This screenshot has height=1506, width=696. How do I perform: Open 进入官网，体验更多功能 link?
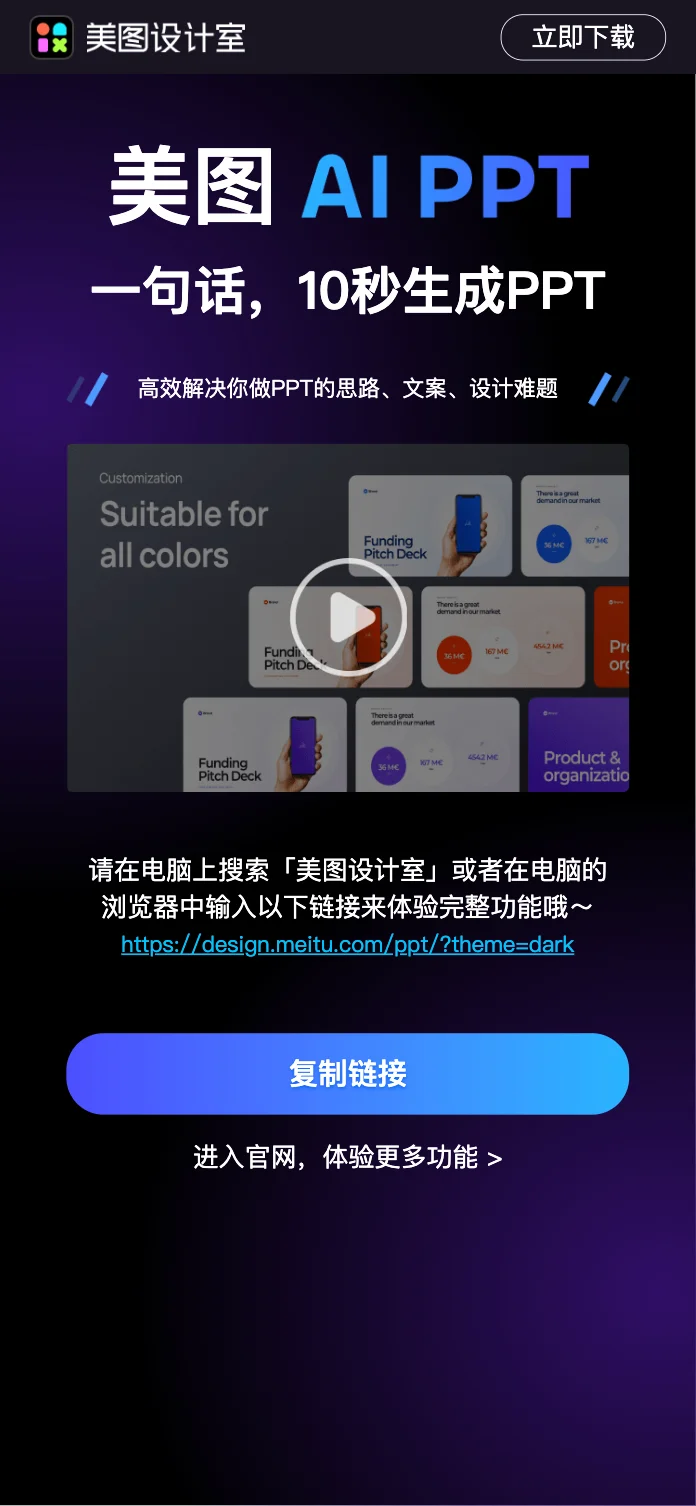point(347,1157)
